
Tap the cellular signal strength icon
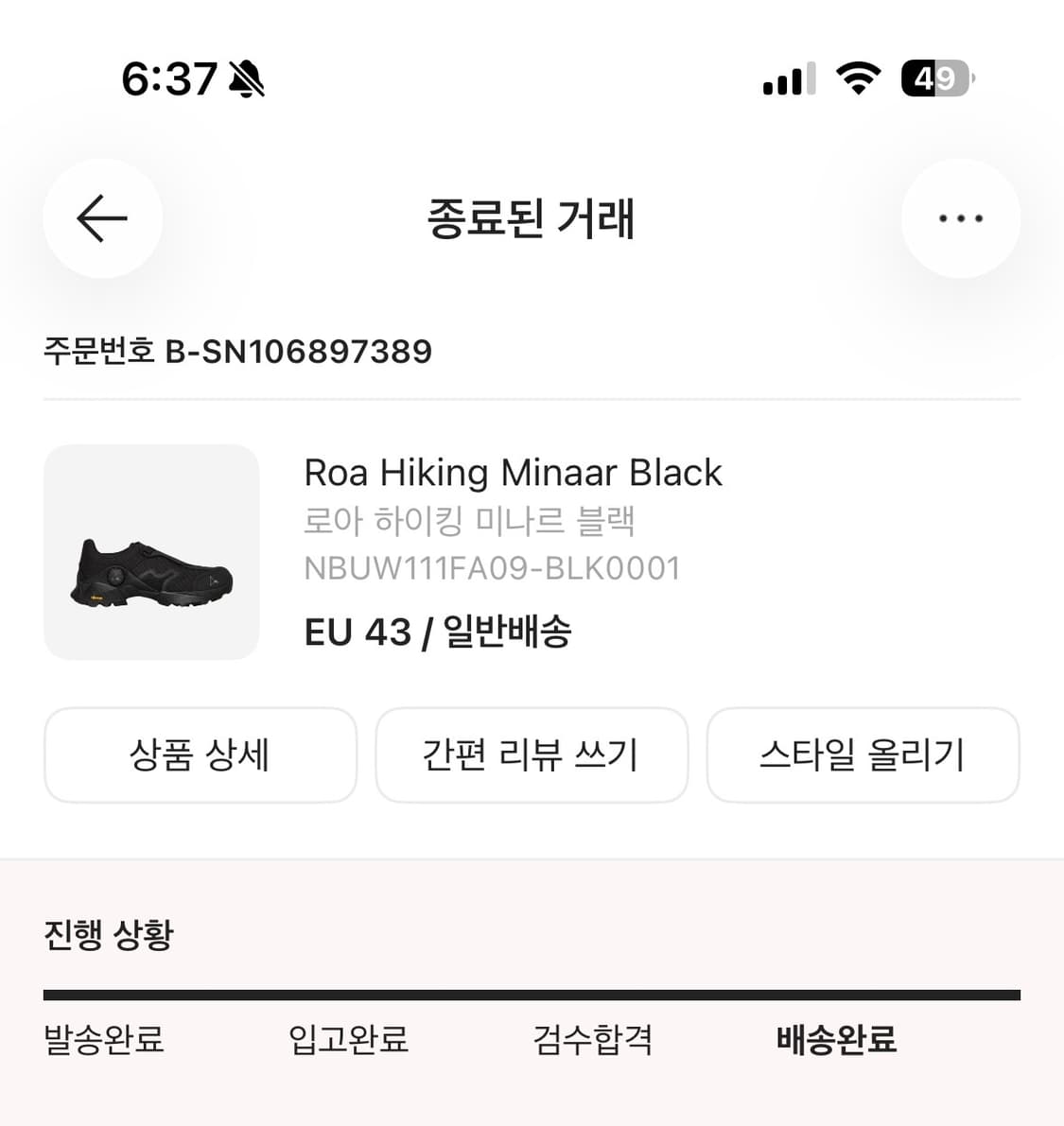click(x=788, y=79)
